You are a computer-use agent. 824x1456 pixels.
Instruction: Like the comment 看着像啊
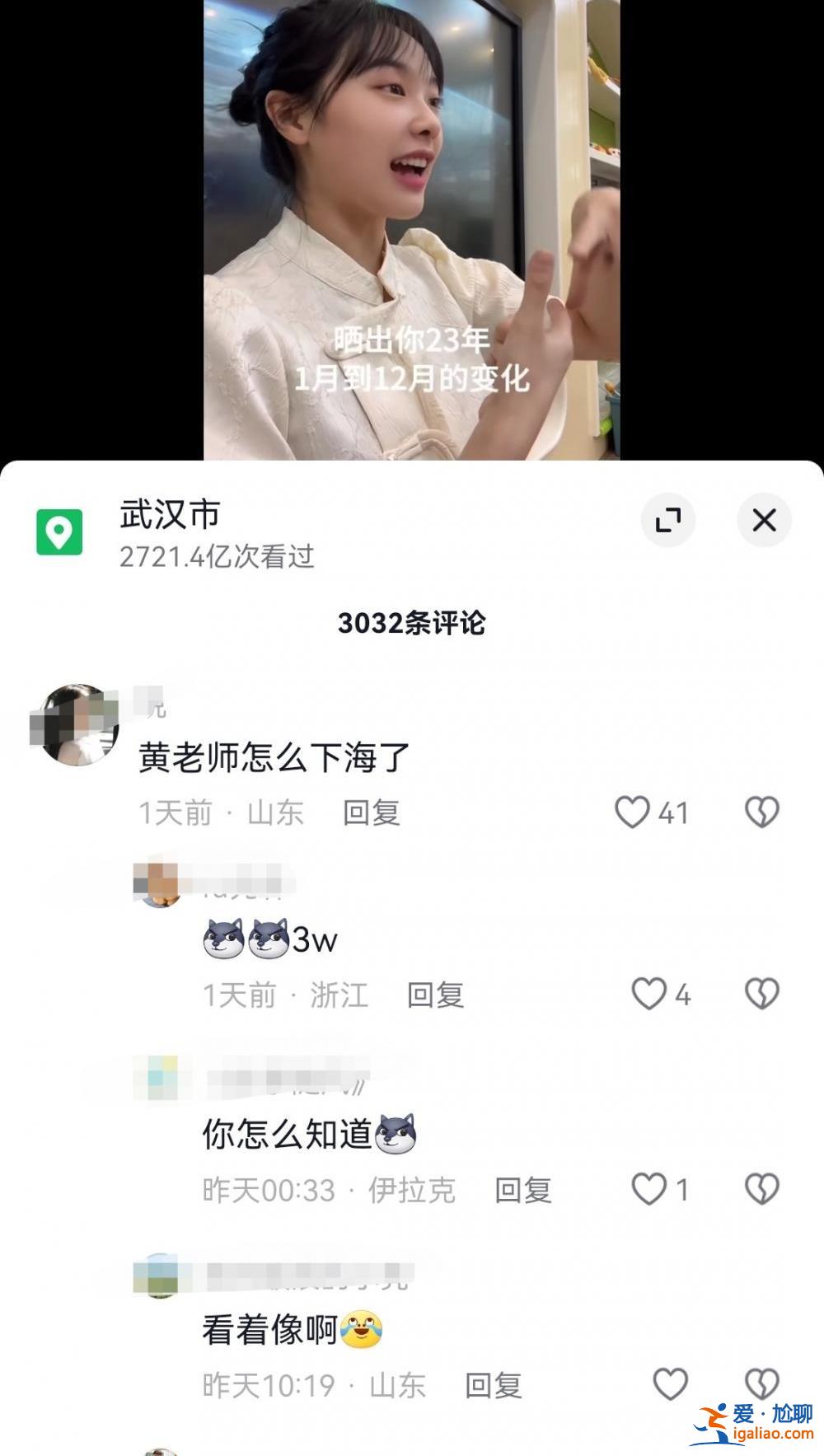[x=670, y=1384]
